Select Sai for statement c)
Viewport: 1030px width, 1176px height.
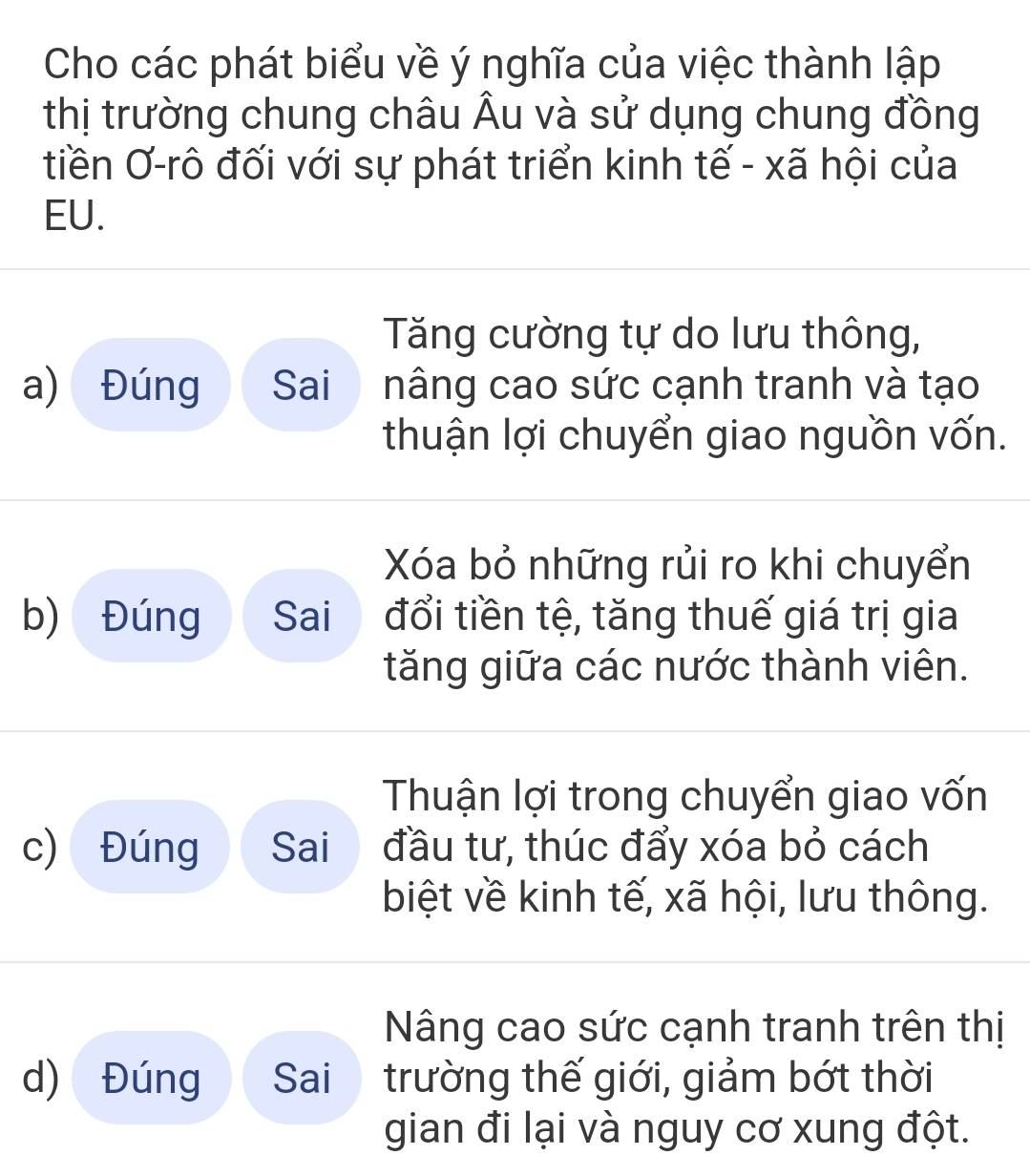click(301, 847)
